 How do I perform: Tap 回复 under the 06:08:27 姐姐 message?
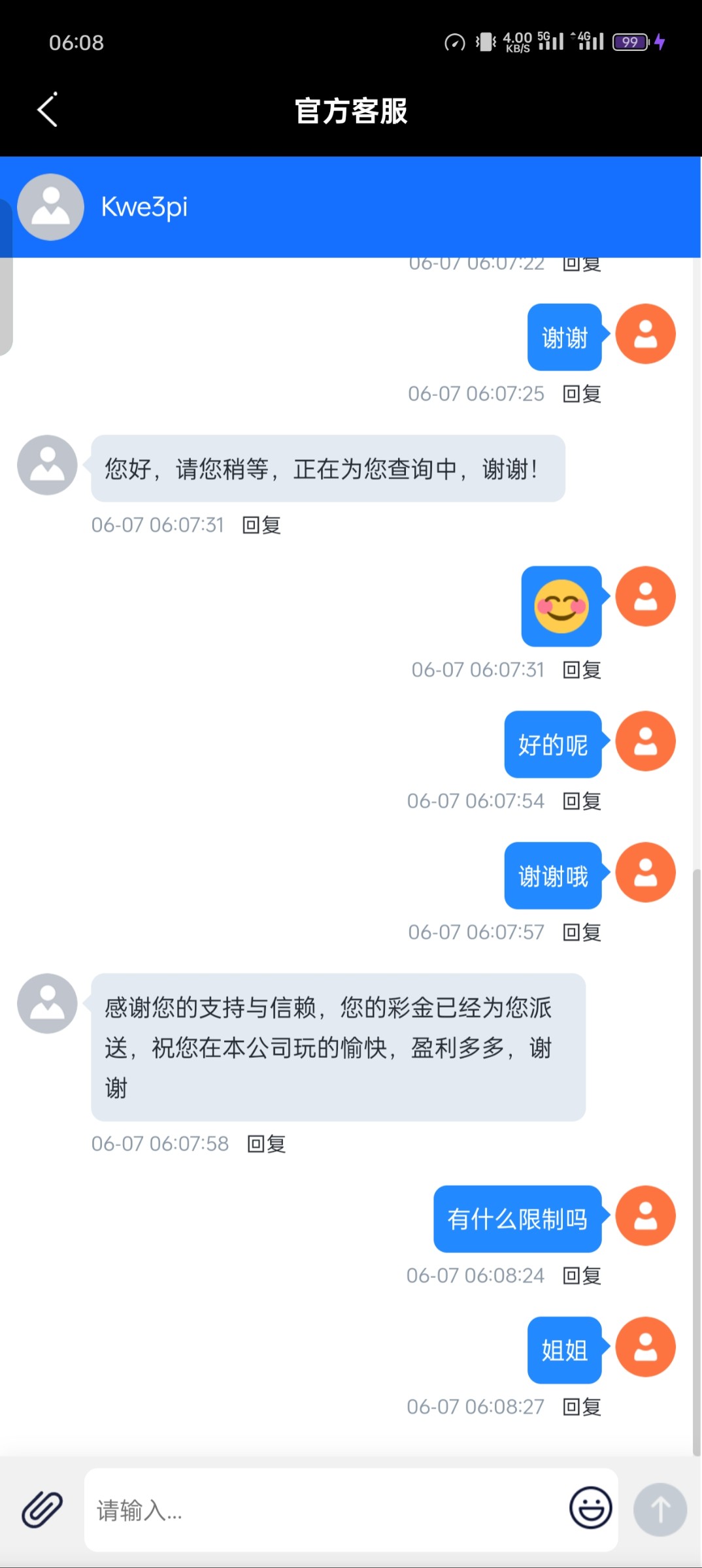pos(582,1407)
